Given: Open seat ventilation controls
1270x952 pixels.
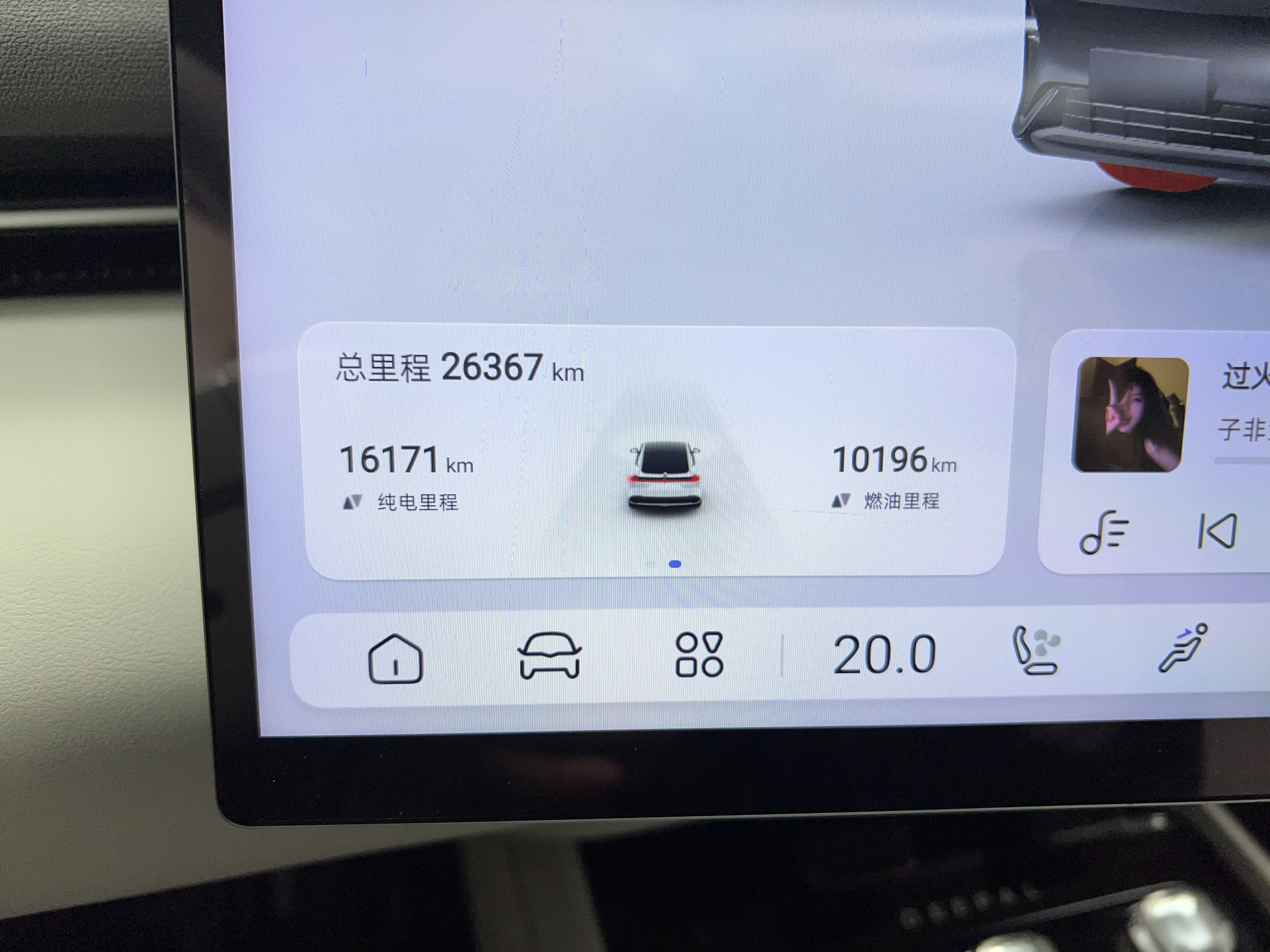Looking at the screenshot, I should pos(1035,653).
